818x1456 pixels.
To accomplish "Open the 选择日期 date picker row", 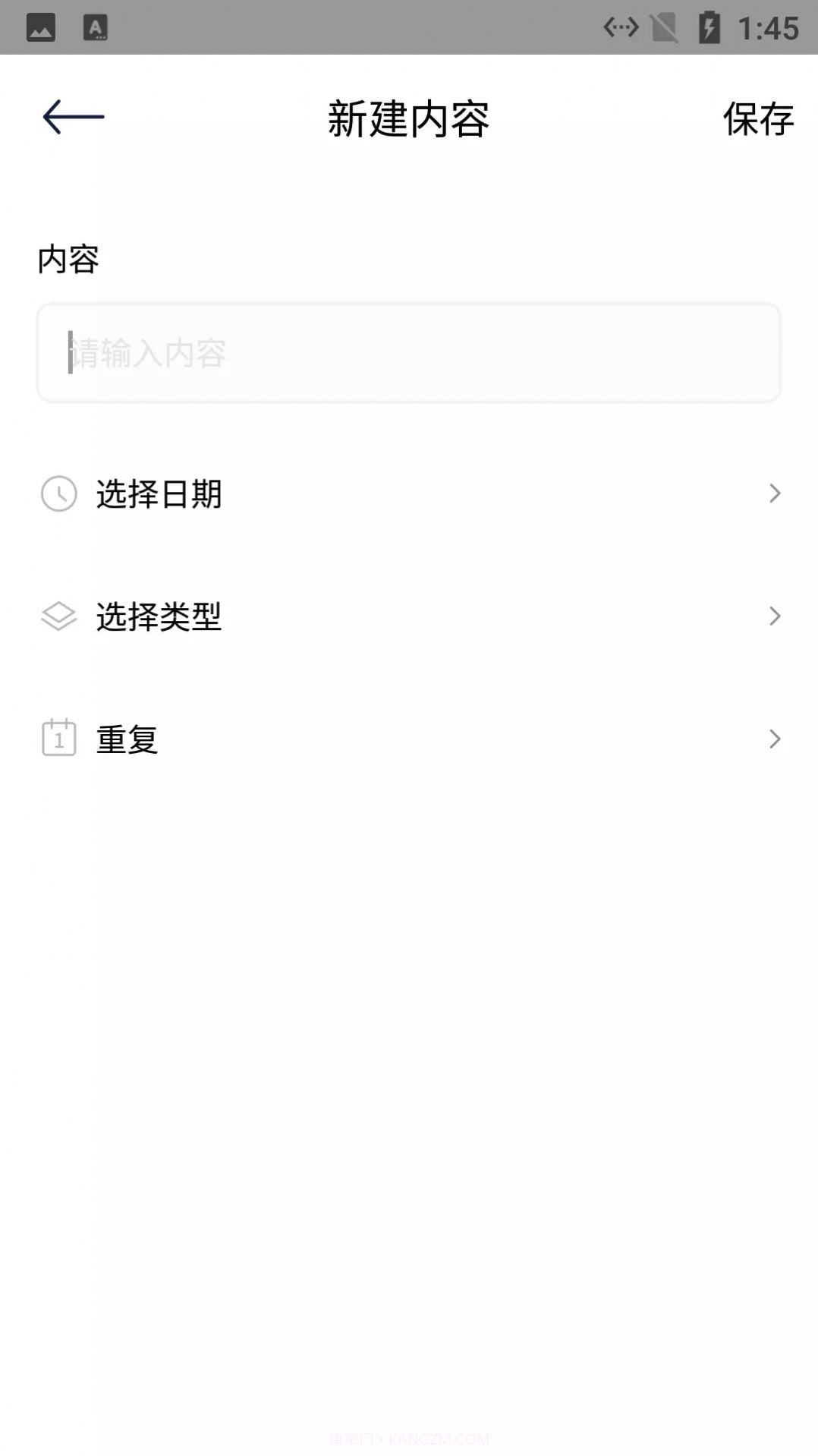I will click(x=410, y=493).
